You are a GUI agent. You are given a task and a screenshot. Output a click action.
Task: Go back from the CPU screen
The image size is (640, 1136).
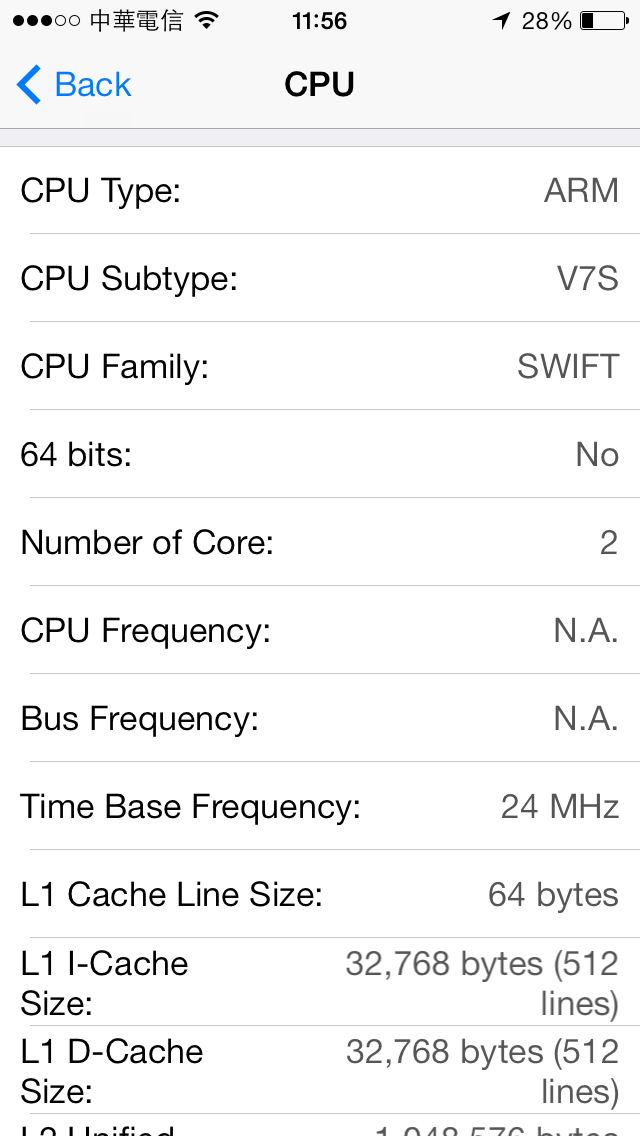74,85
